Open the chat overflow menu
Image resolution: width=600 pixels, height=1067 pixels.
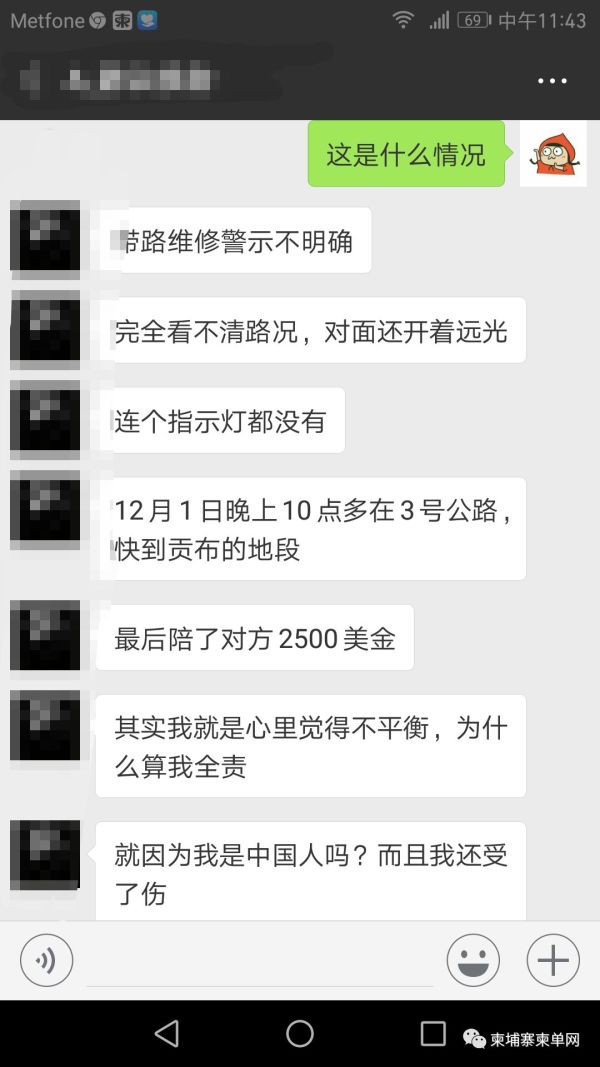tap(552, 81)
